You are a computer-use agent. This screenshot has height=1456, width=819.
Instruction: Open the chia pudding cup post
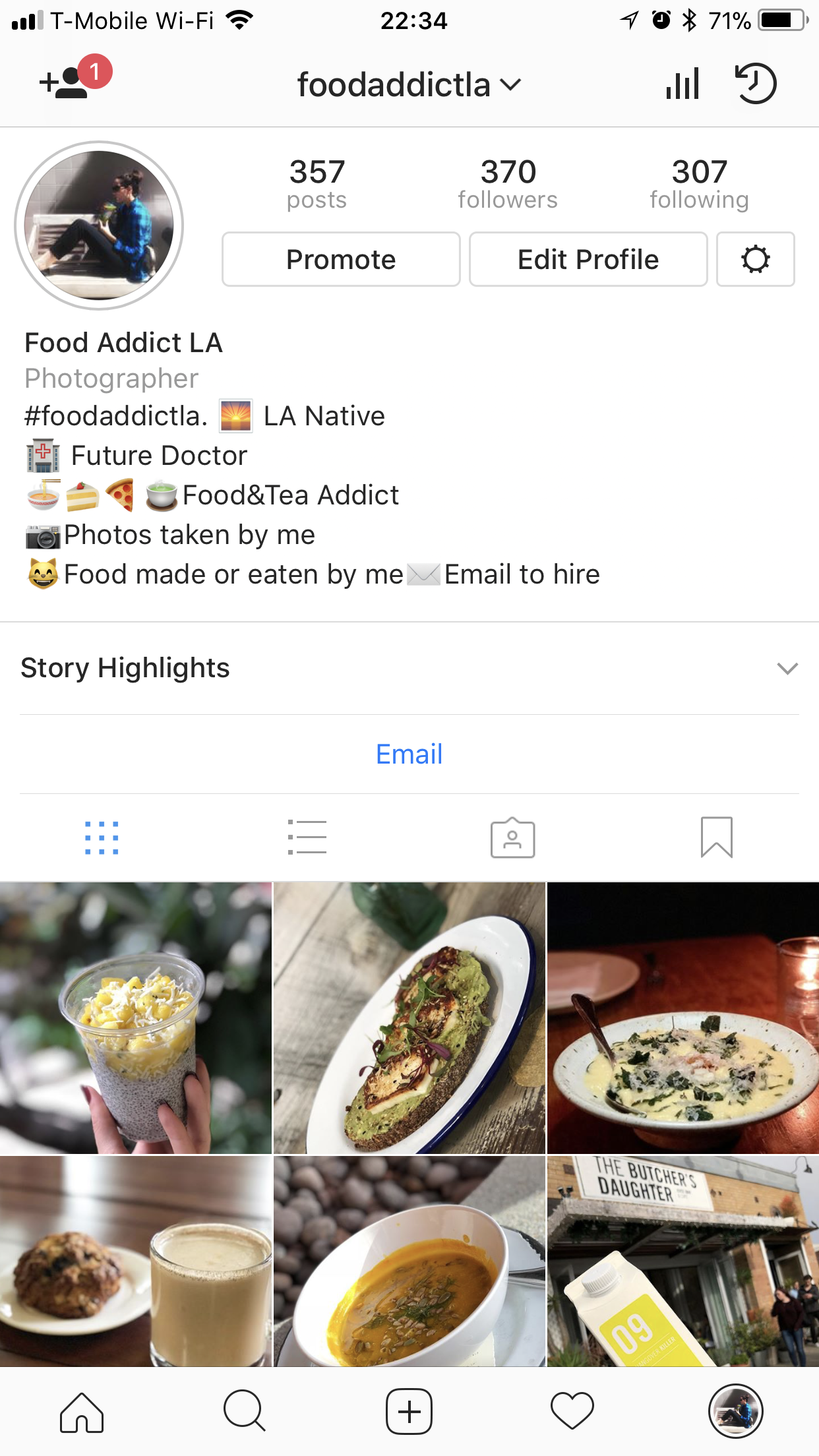(135, 1017)
